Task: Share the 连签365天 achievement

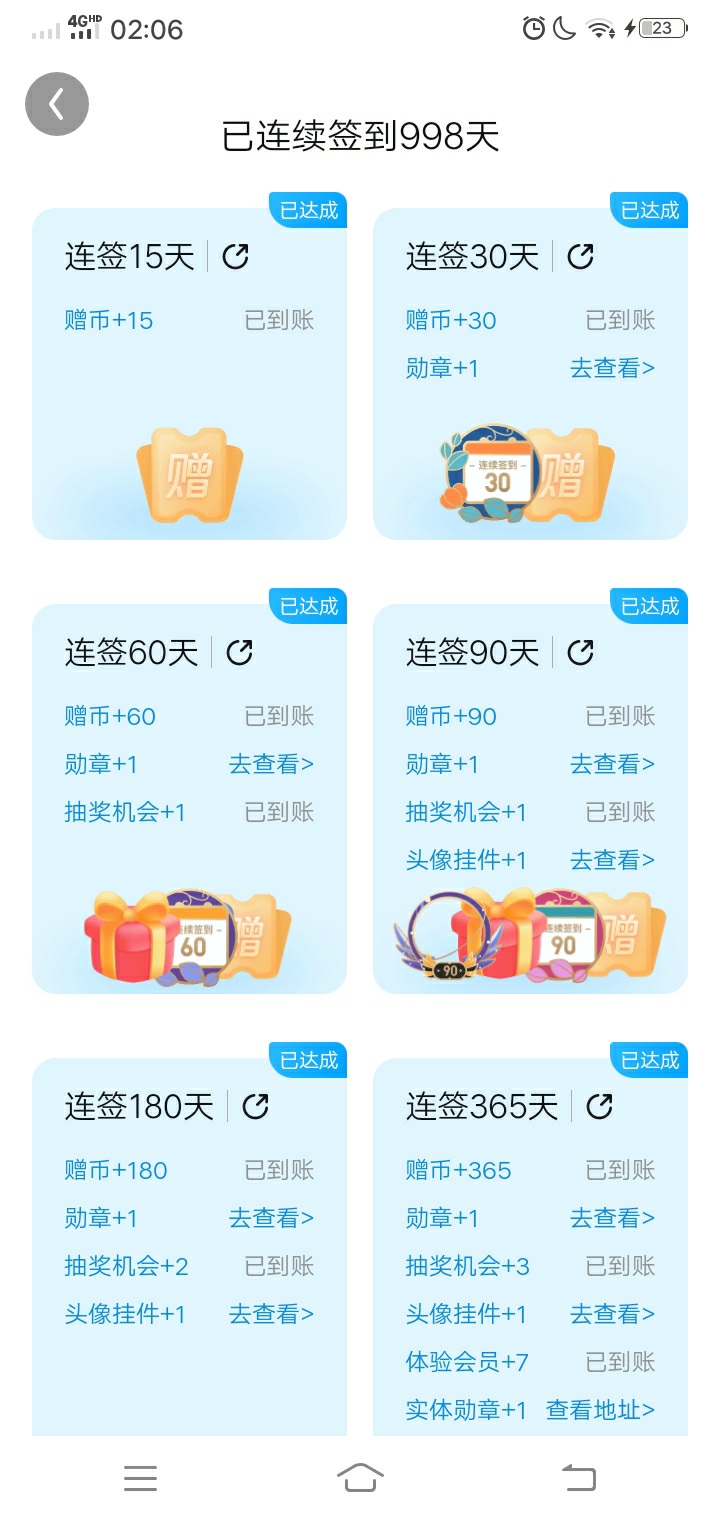Action: [x=599, y=1107]
